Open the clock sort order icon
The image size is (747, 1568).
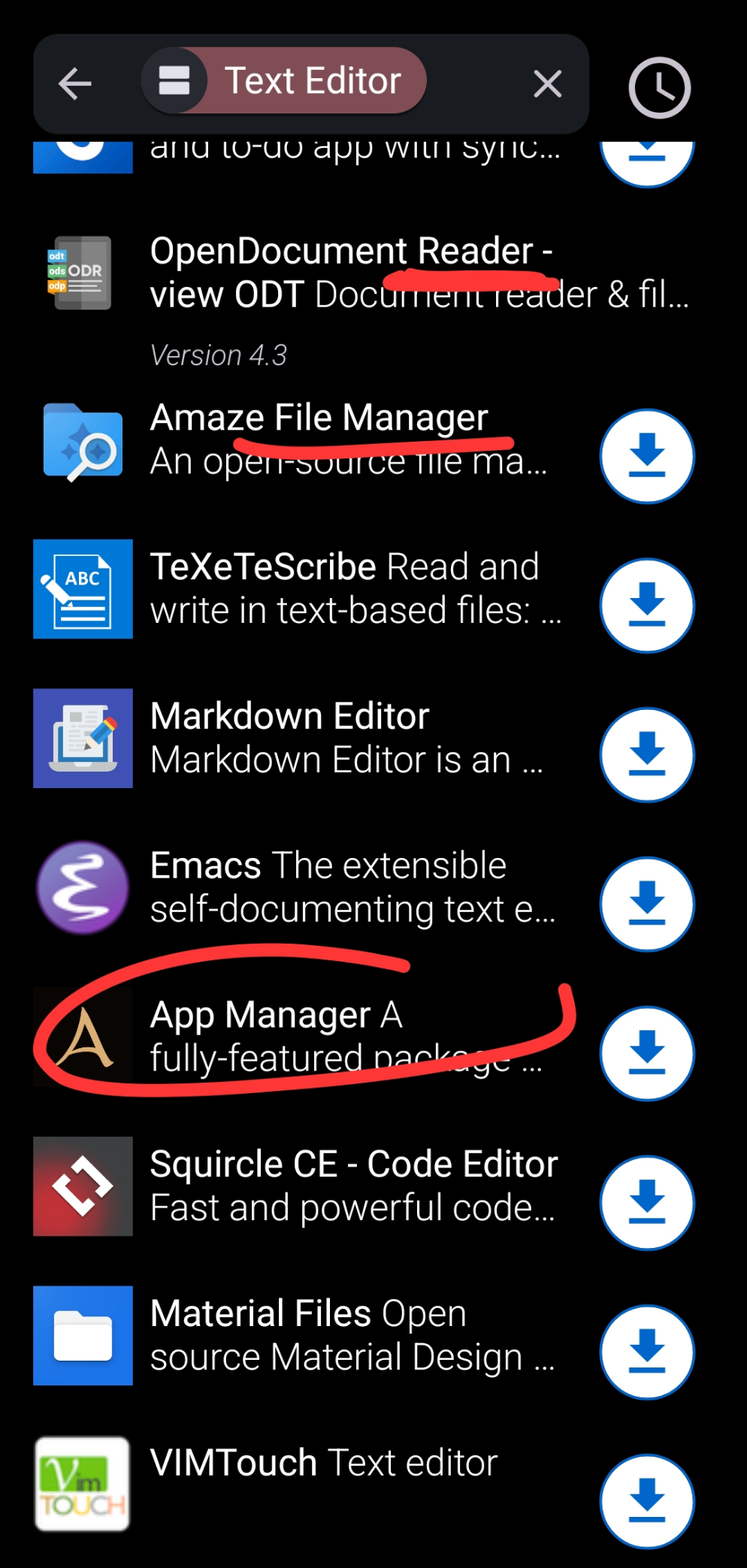point(659,88)
